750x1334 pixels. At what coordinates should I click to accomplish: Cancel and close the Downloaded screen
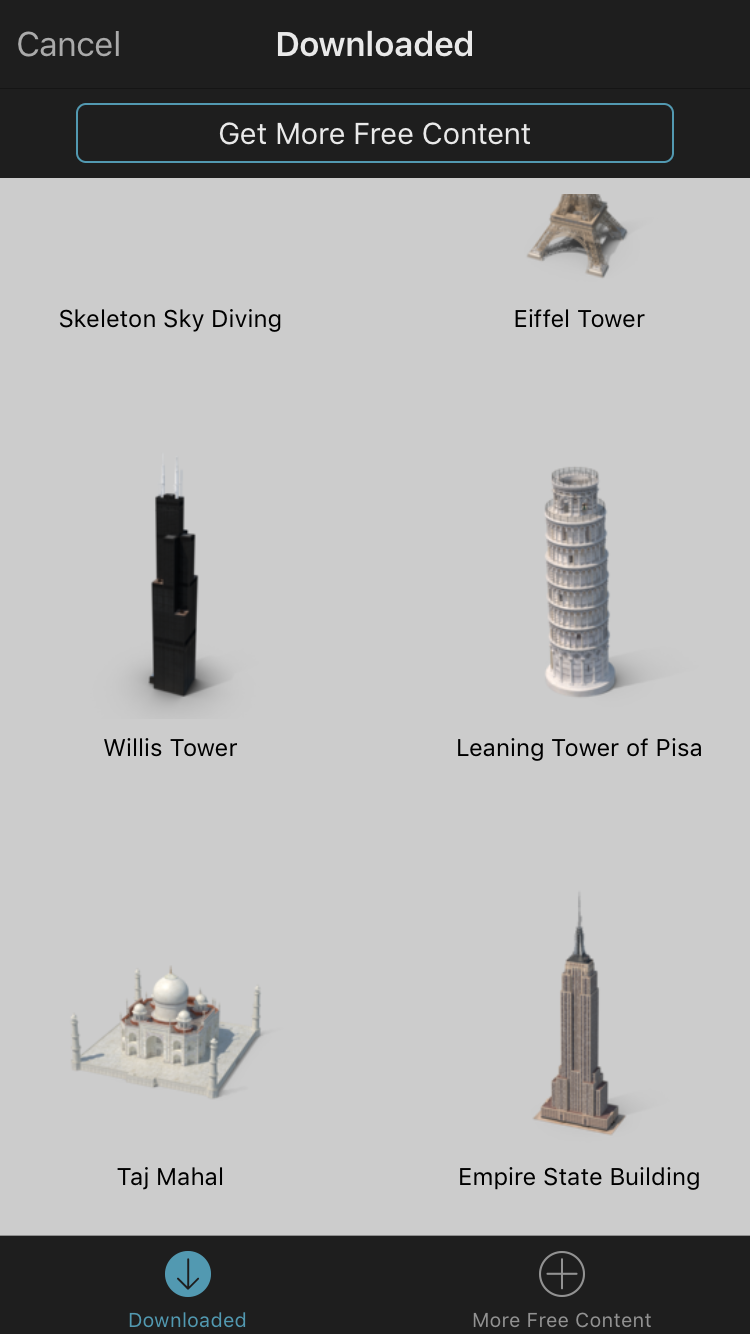[x=69, y=44]
